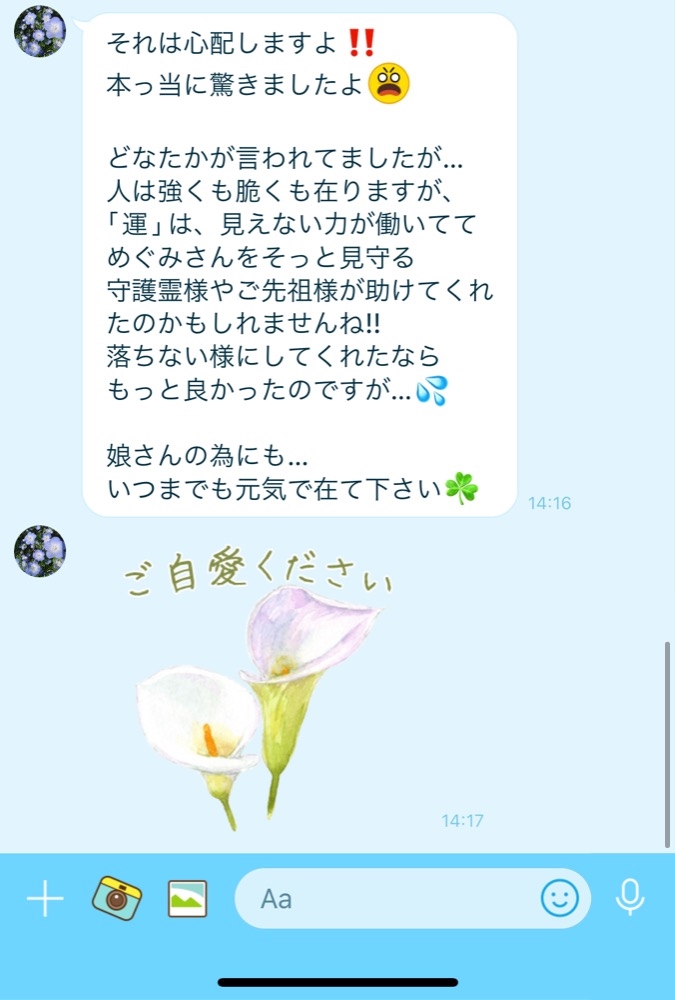
Task: Open the plus attachment menu
Action: [45, 899]
